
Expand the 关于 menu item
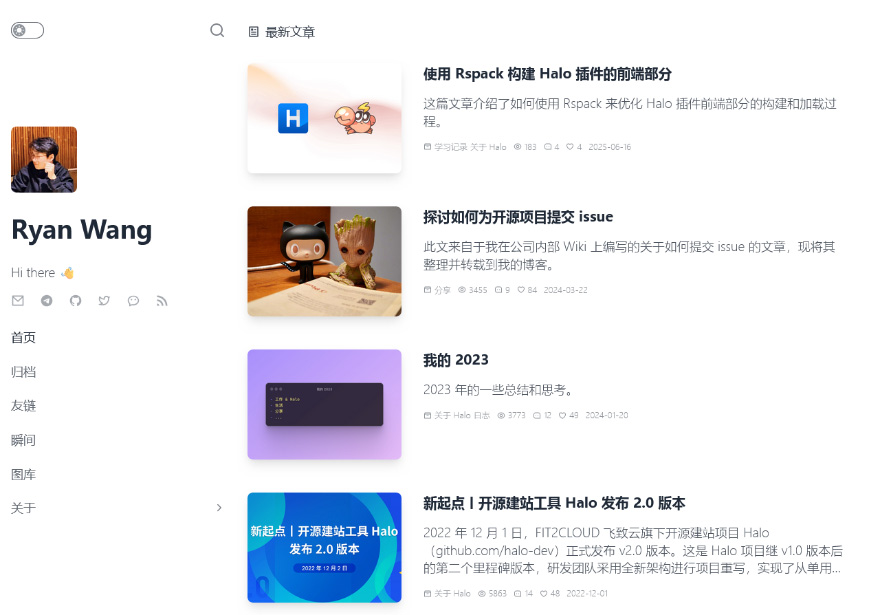tap(219, 508)
